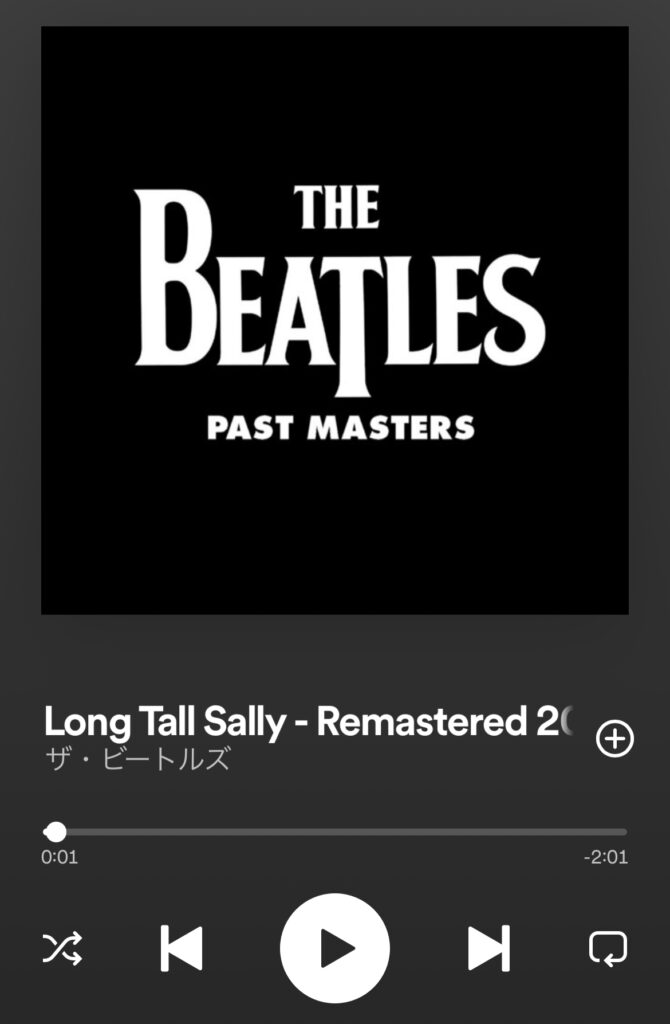This screenshot has height=1024, width=670.
Task: Play the current track
Action: (x=335, y=948)
